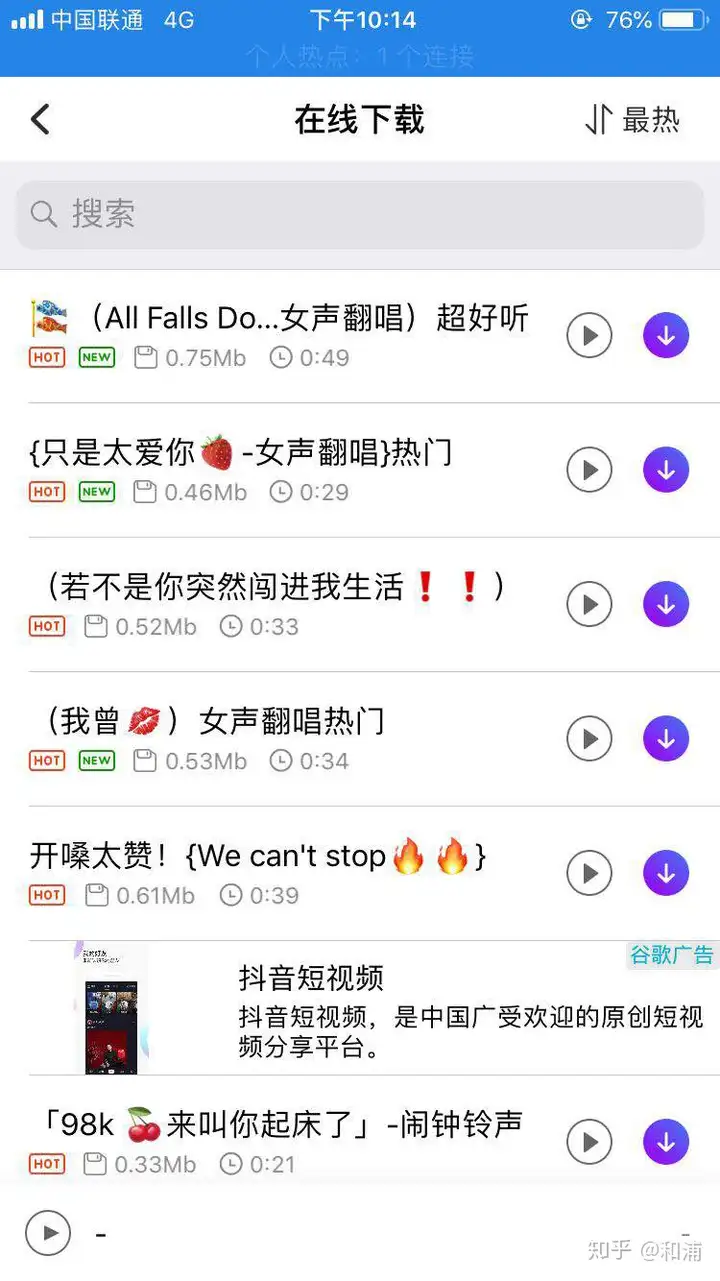Download the All Falls Do... ringtone
Image resolution: width=720 pixels, height=1281 pixels.
[x=666, y=336]
